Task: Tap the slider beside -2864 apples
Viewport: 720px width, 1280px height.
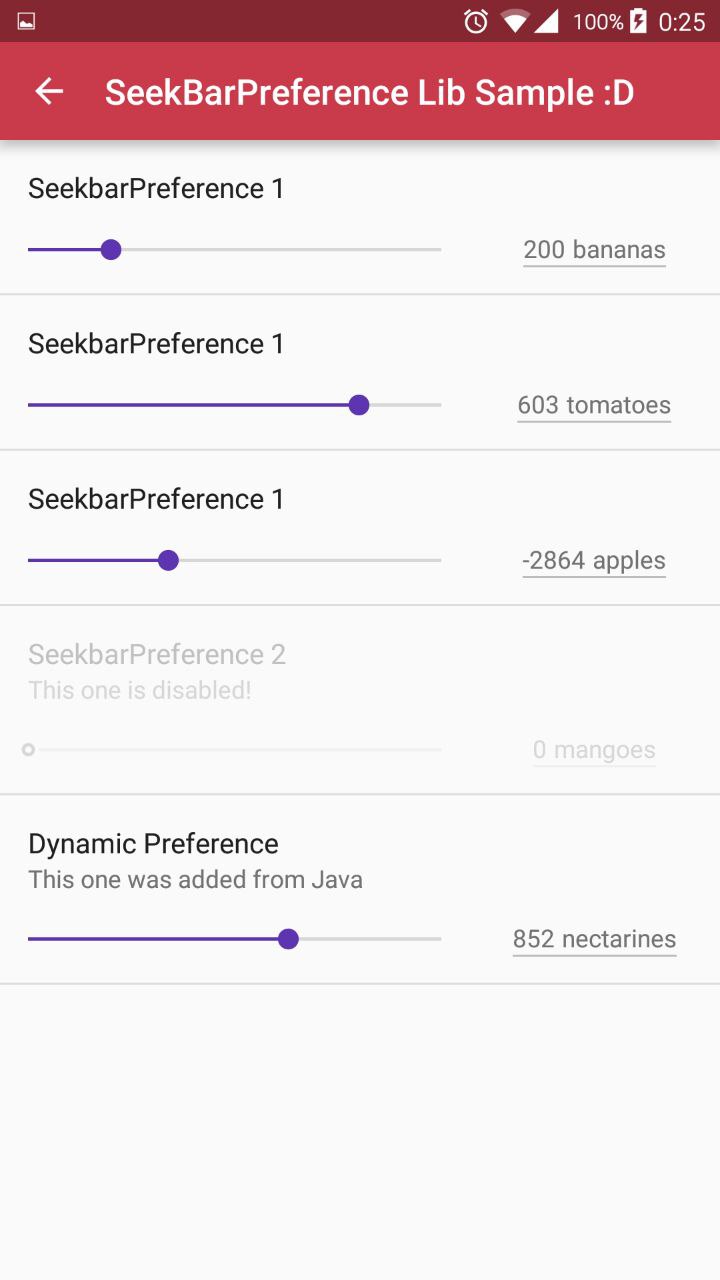Action: pyautogui.click(x=234, y=560)
